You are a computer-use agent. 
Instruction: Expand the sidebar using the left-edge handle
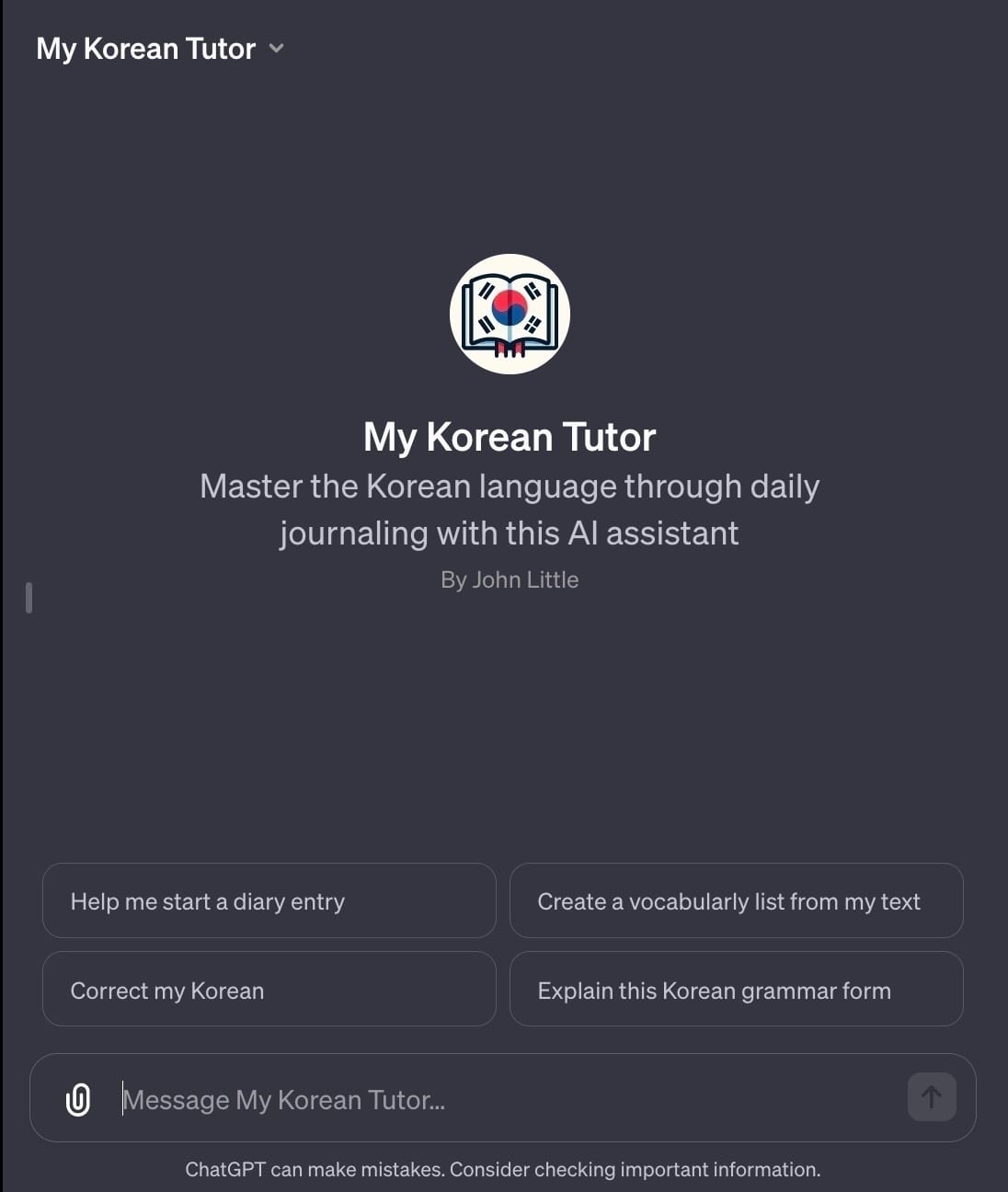click(29, 596)
